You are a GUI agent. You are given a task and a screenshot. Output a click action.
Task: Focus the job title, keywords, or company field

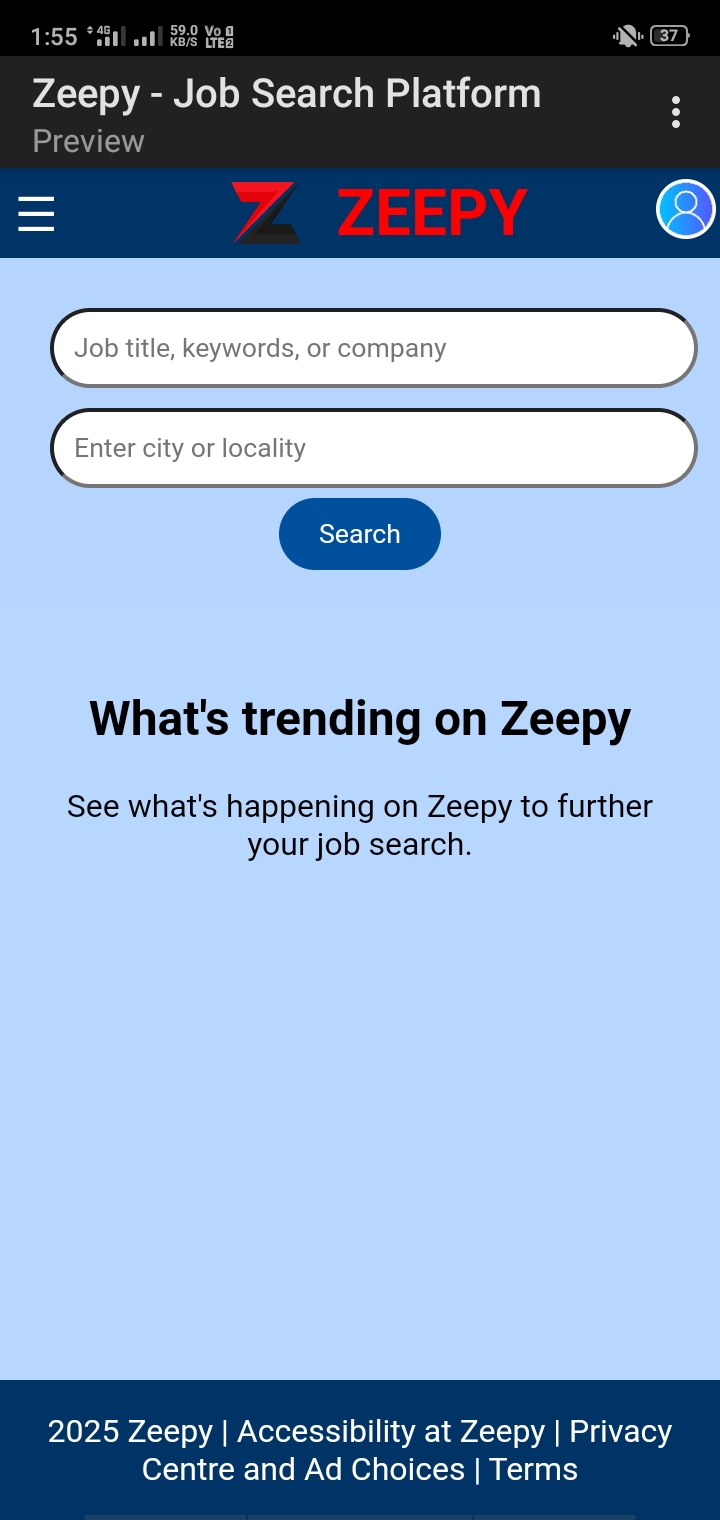tap(373, 348)
